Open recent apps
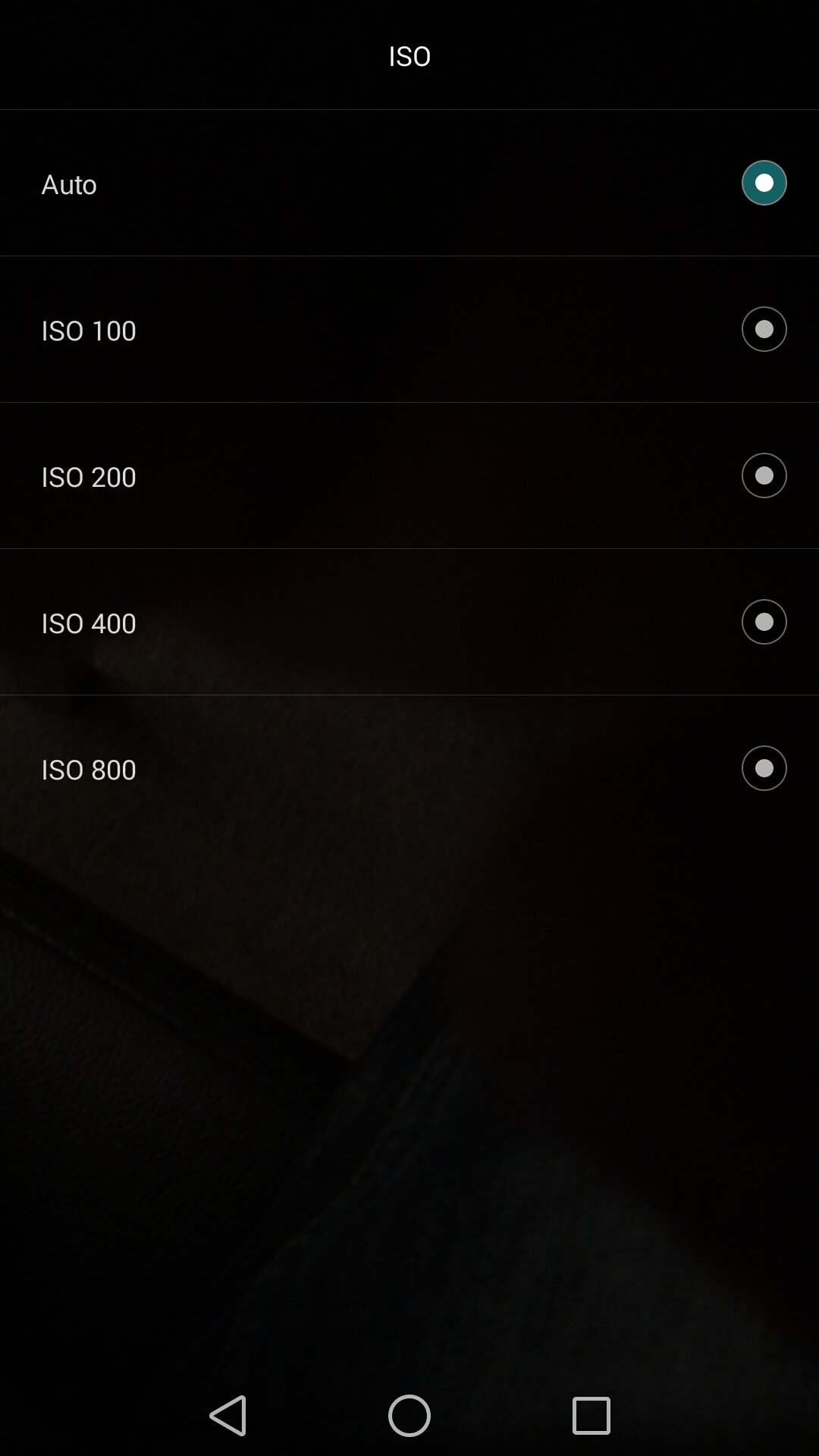The image size is (819, 1456). point(591,1415)
